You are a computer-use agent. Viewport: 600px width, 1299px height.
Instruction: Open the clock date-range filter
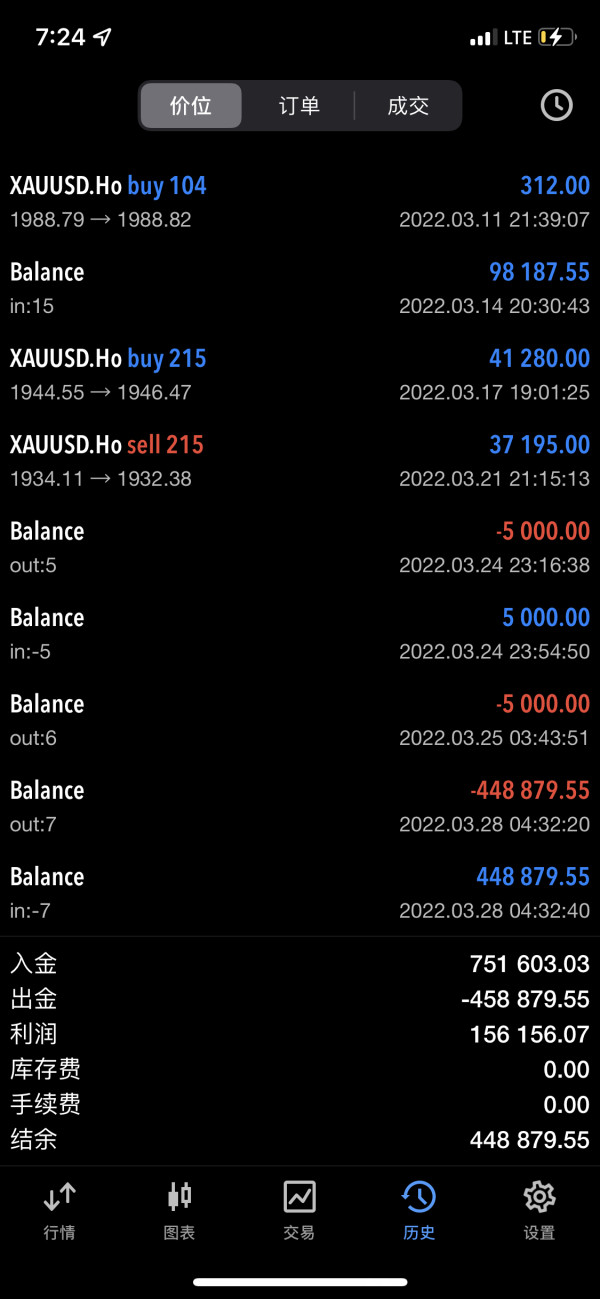(556, 105)
